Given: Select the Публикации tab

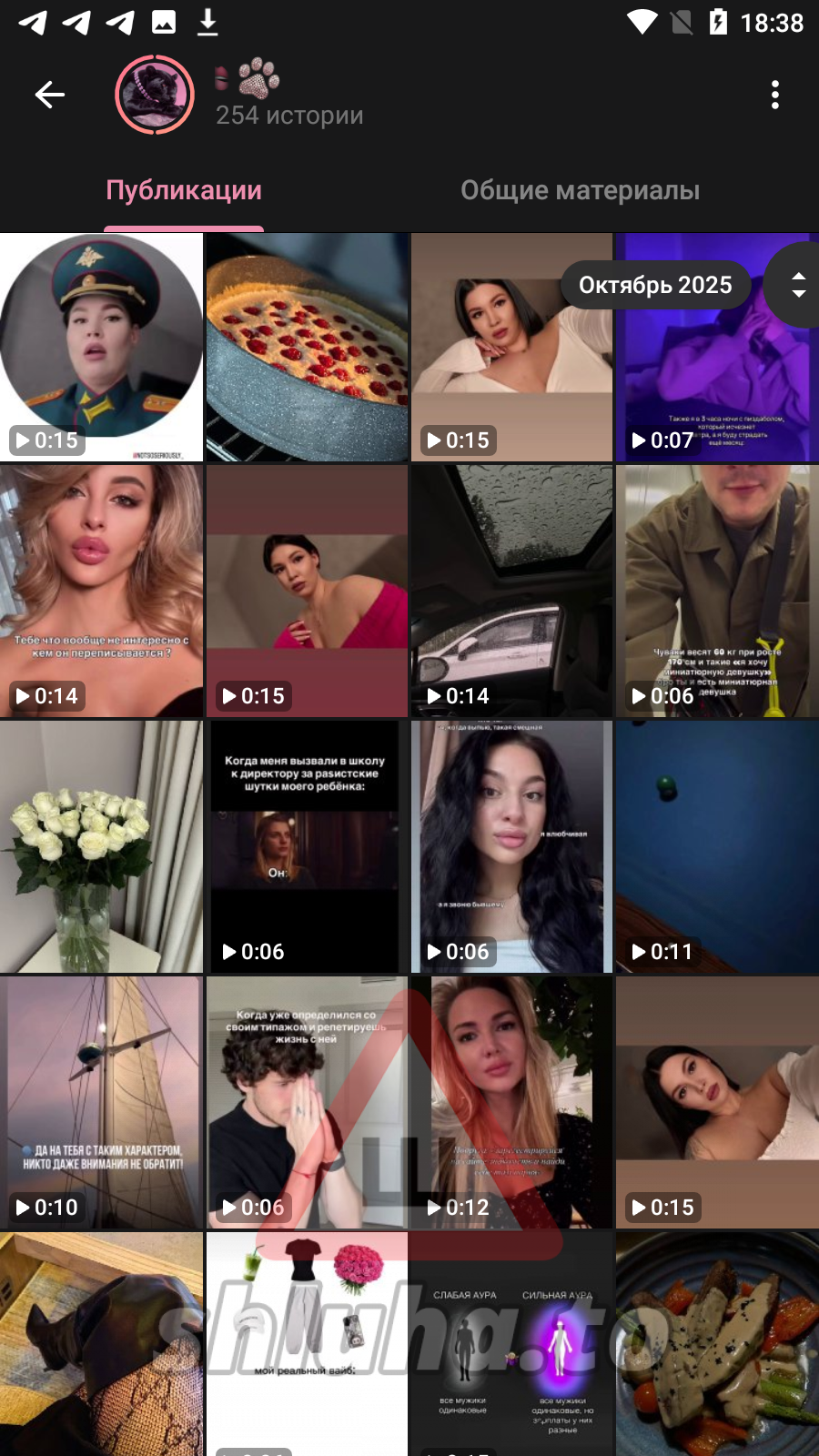Looking at the screenshot, I should click(184, 190).
